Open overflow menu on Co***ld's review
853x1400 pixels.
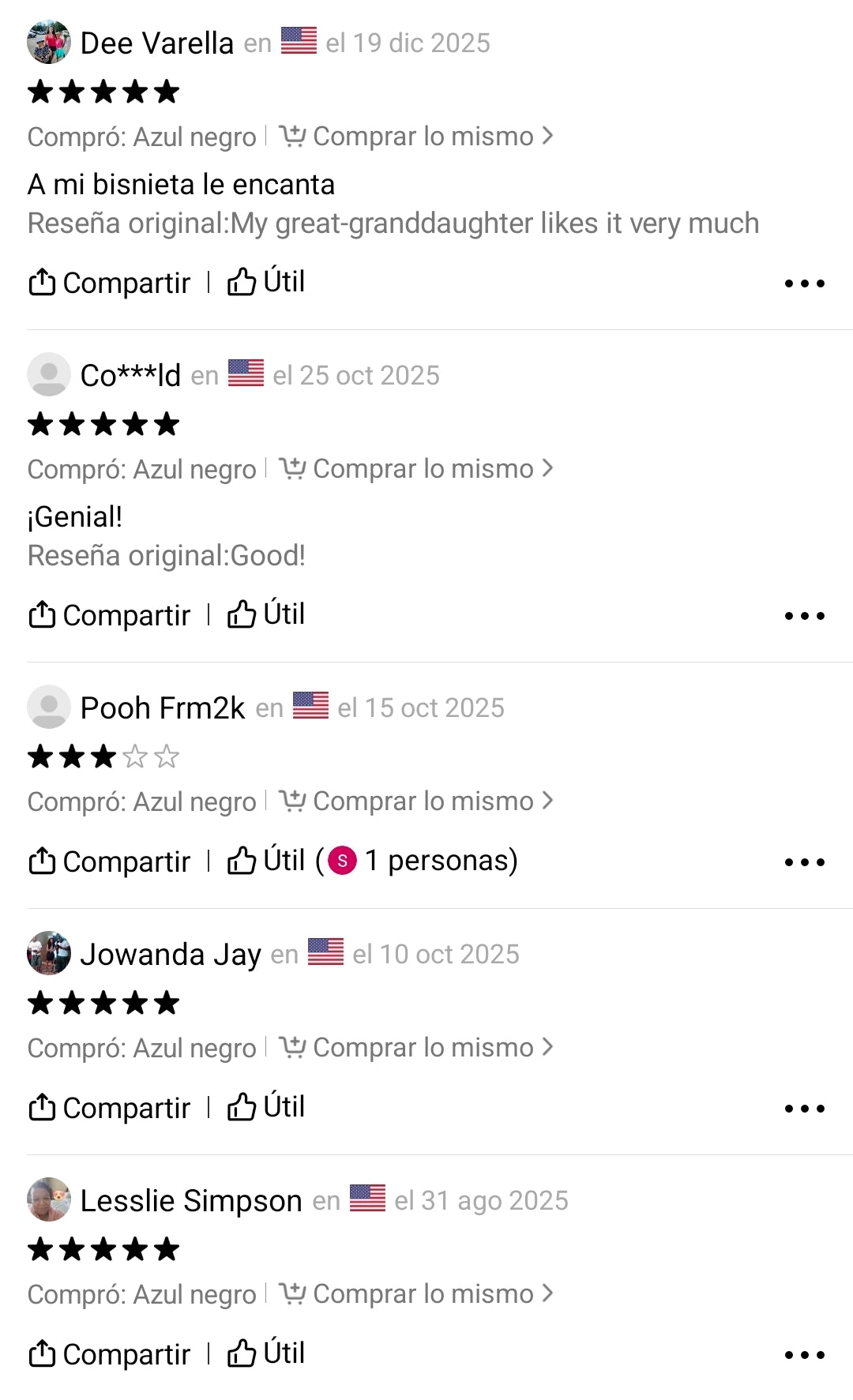click(804, 616)
